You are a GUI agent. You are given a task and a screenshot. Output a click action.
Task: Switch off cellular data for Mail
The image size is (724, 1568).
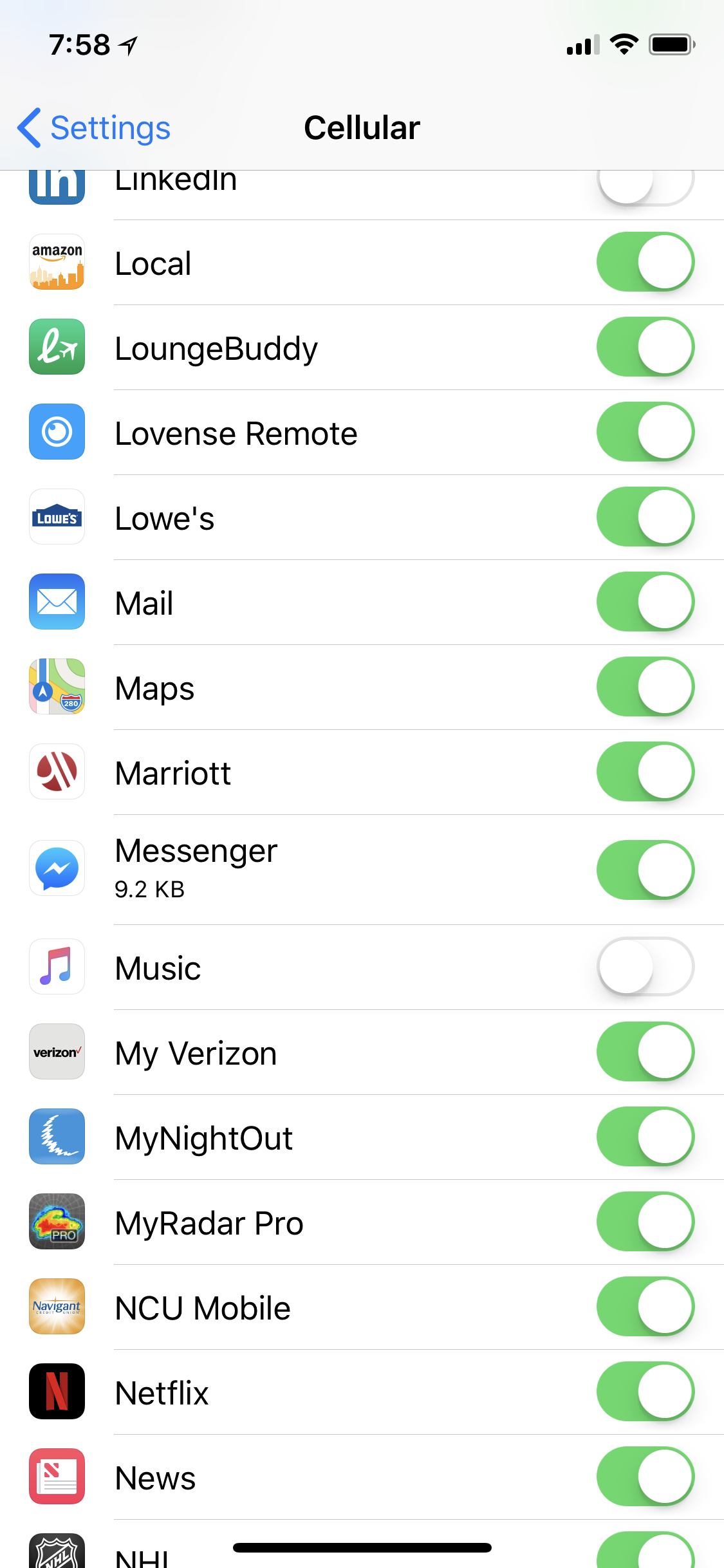(645, 602)
